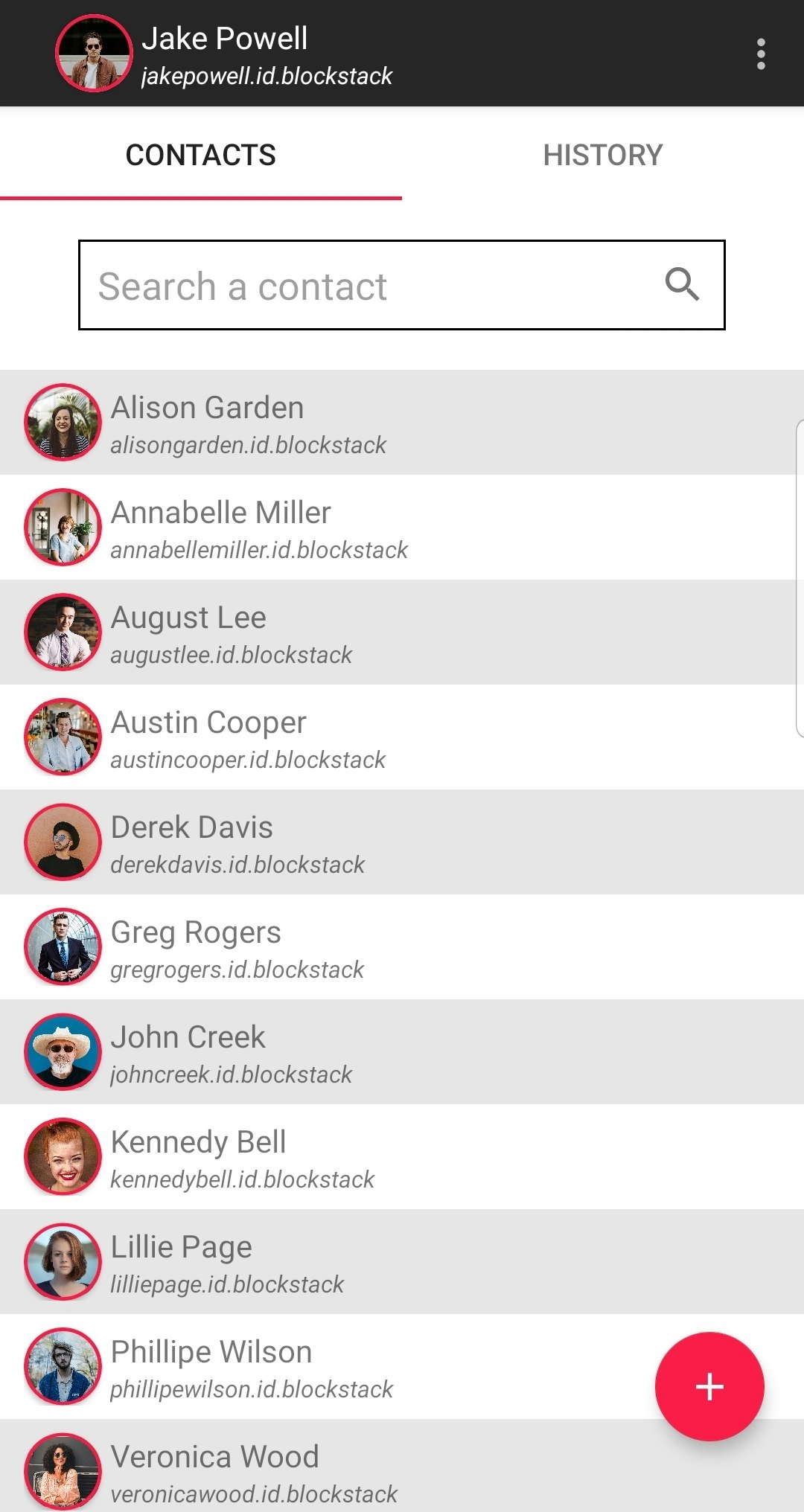Viewport: 804px width, 1512px height.
Task: Open Lillie Page's contact
Action: [298, 1263]
